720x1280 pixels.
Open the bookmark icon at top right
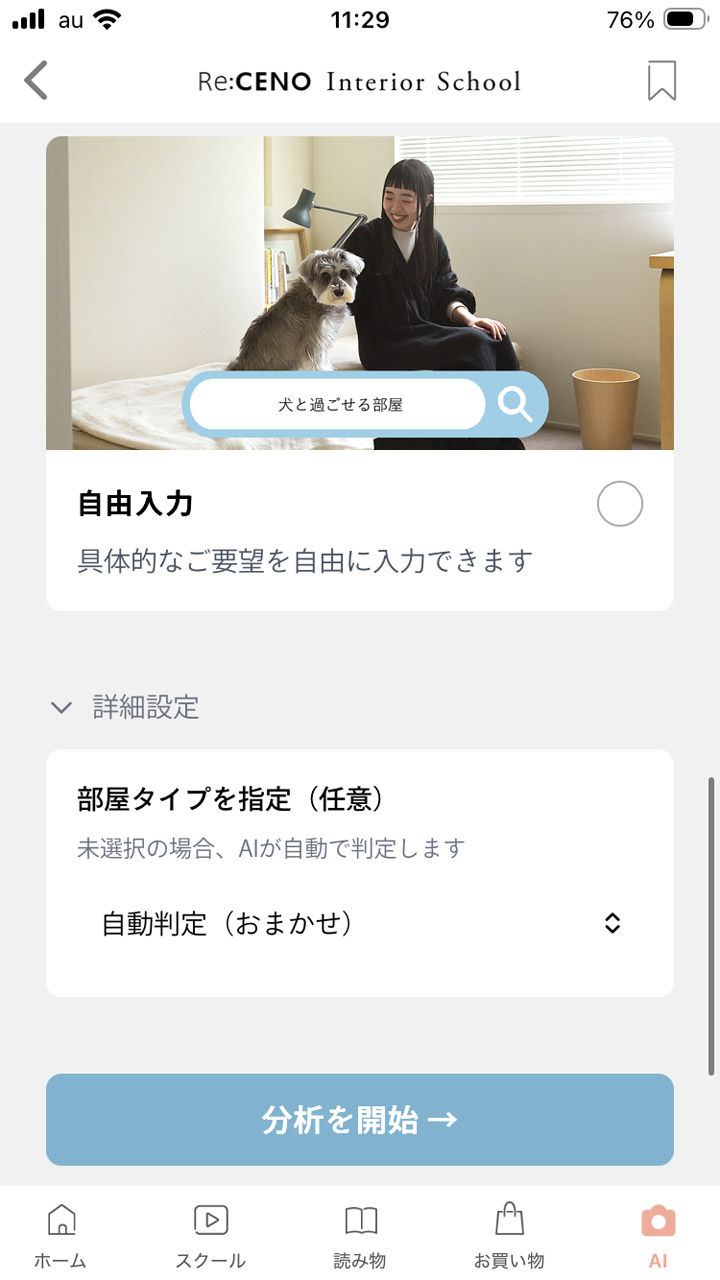(660, 81)
